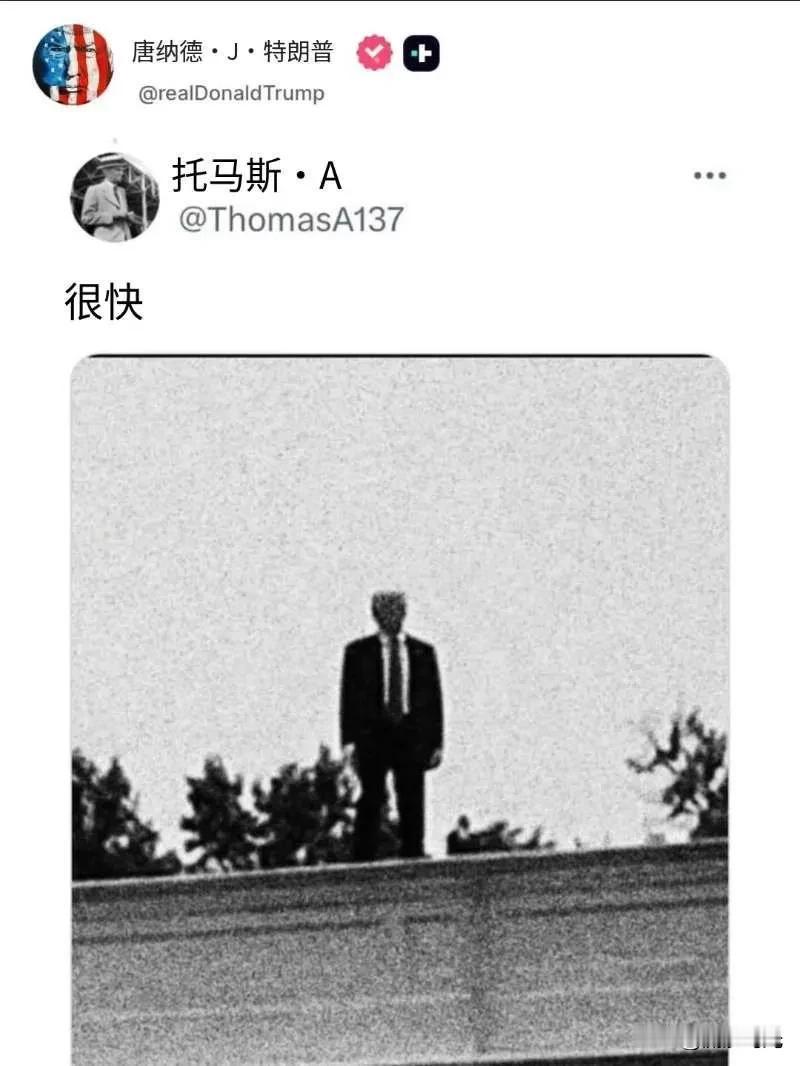Click the avatar beside the name 托马斯·A
This screenshot has width=800, height=1066.
coord(115,197)
